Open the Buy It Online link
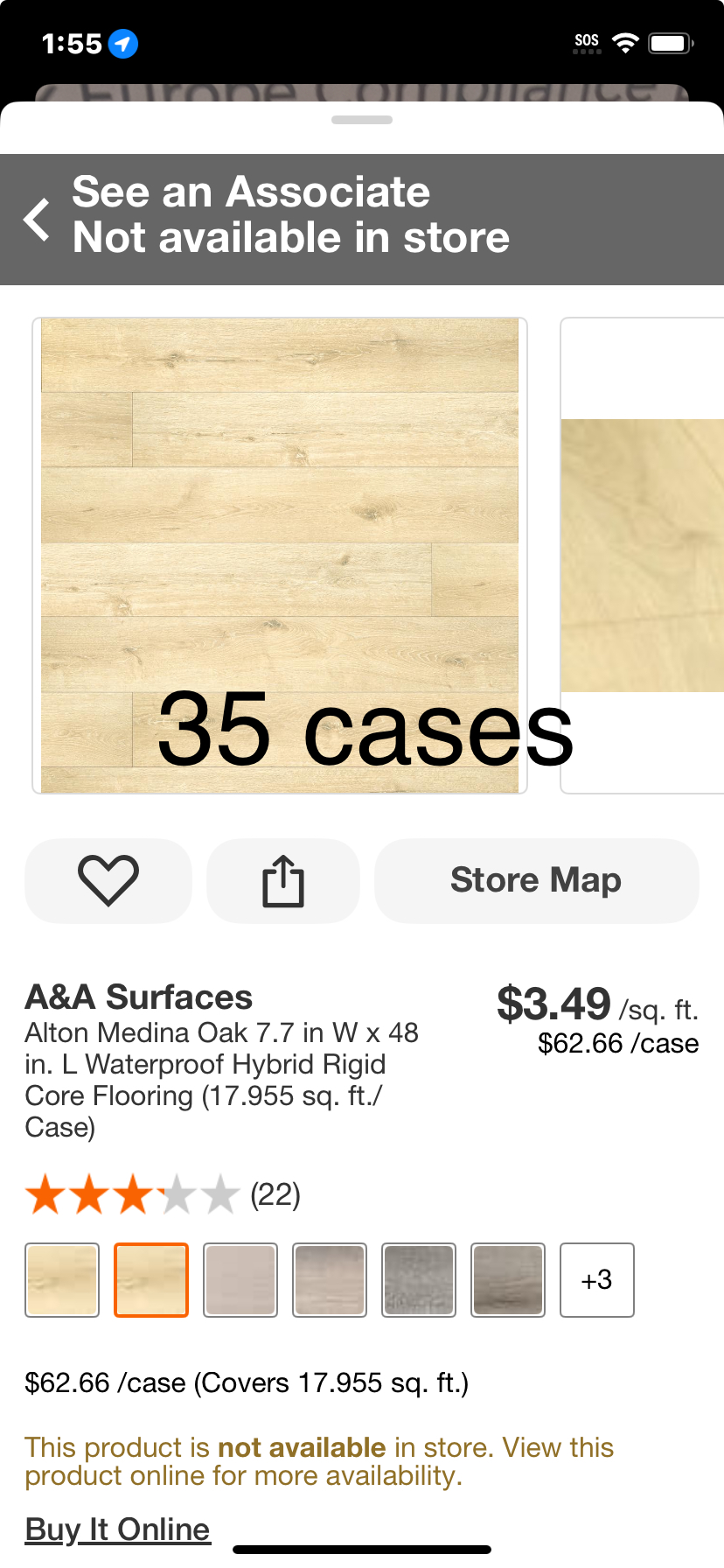The width and height of the screenshot is (724, 1568). click(118, 1529)
